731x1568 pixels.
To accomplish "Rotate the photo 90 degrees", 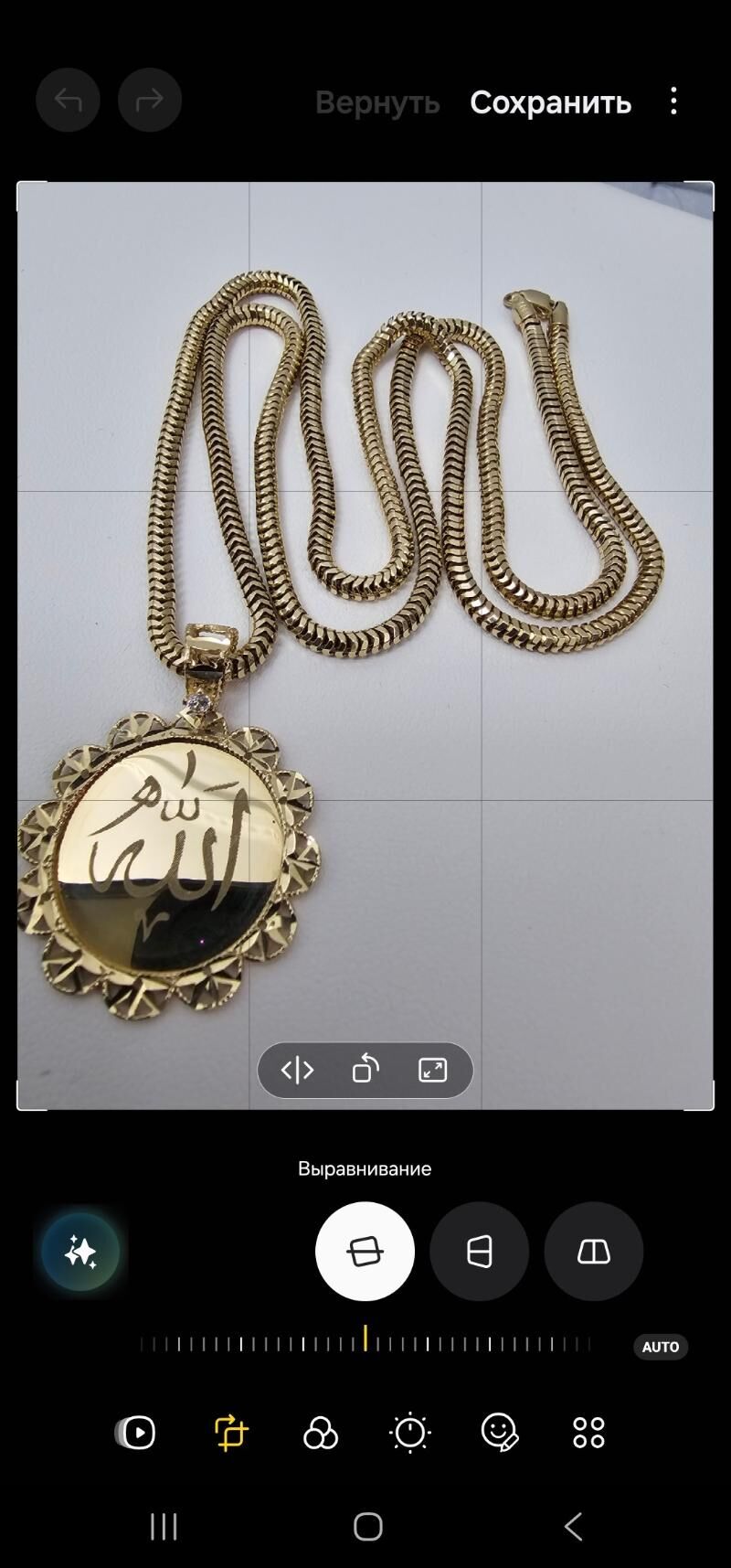I will pyautogui.click(x=365, y=1070).
